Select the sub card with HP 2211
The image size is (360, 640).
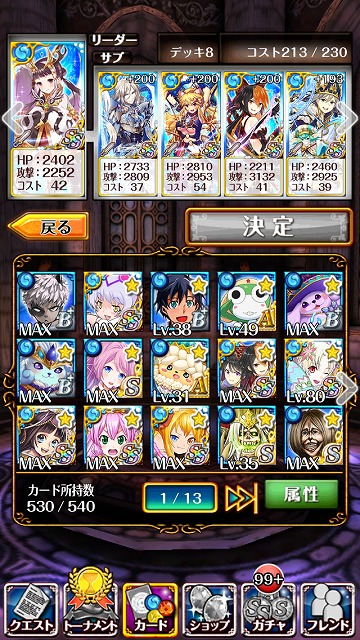pos(253,133)
